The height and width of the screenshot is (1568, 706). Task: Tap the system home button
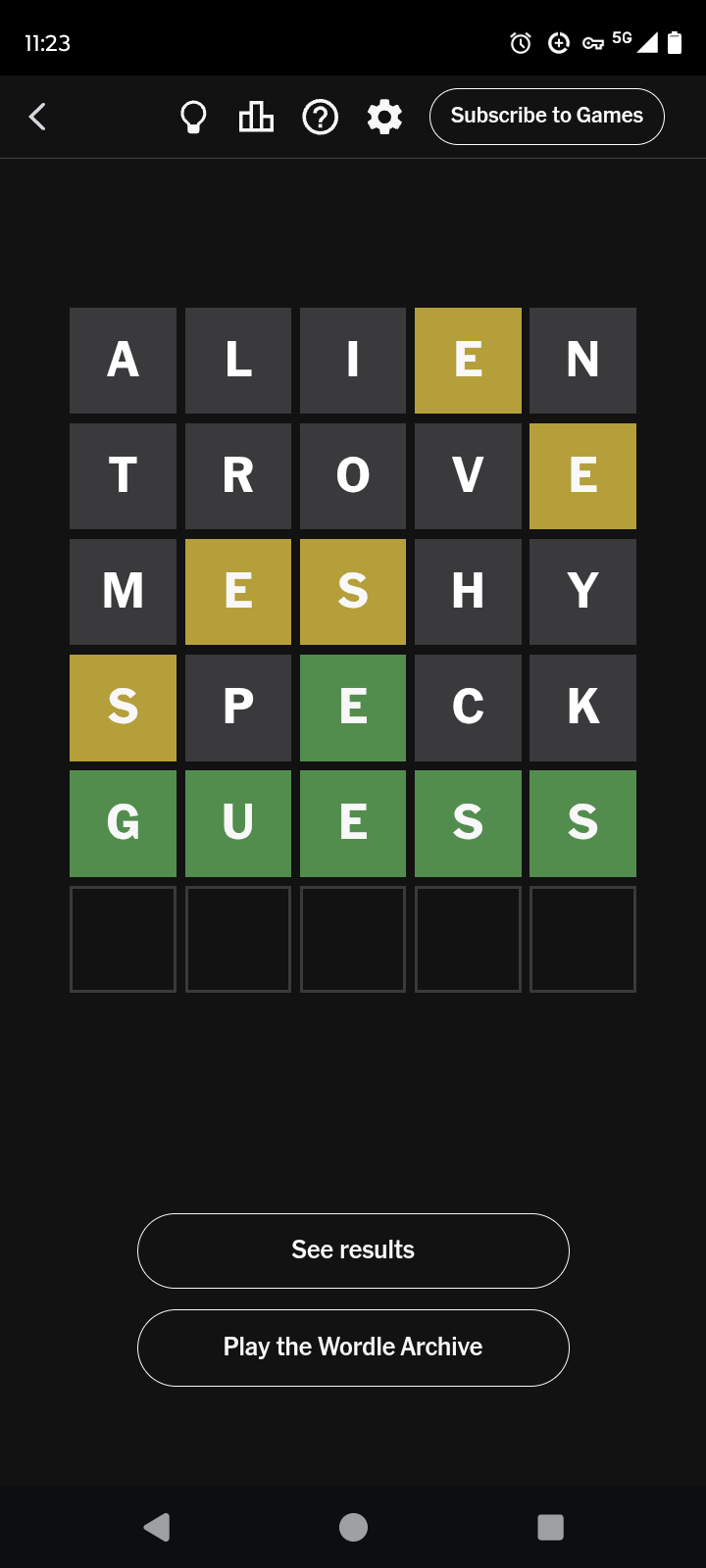point(353,1527)
